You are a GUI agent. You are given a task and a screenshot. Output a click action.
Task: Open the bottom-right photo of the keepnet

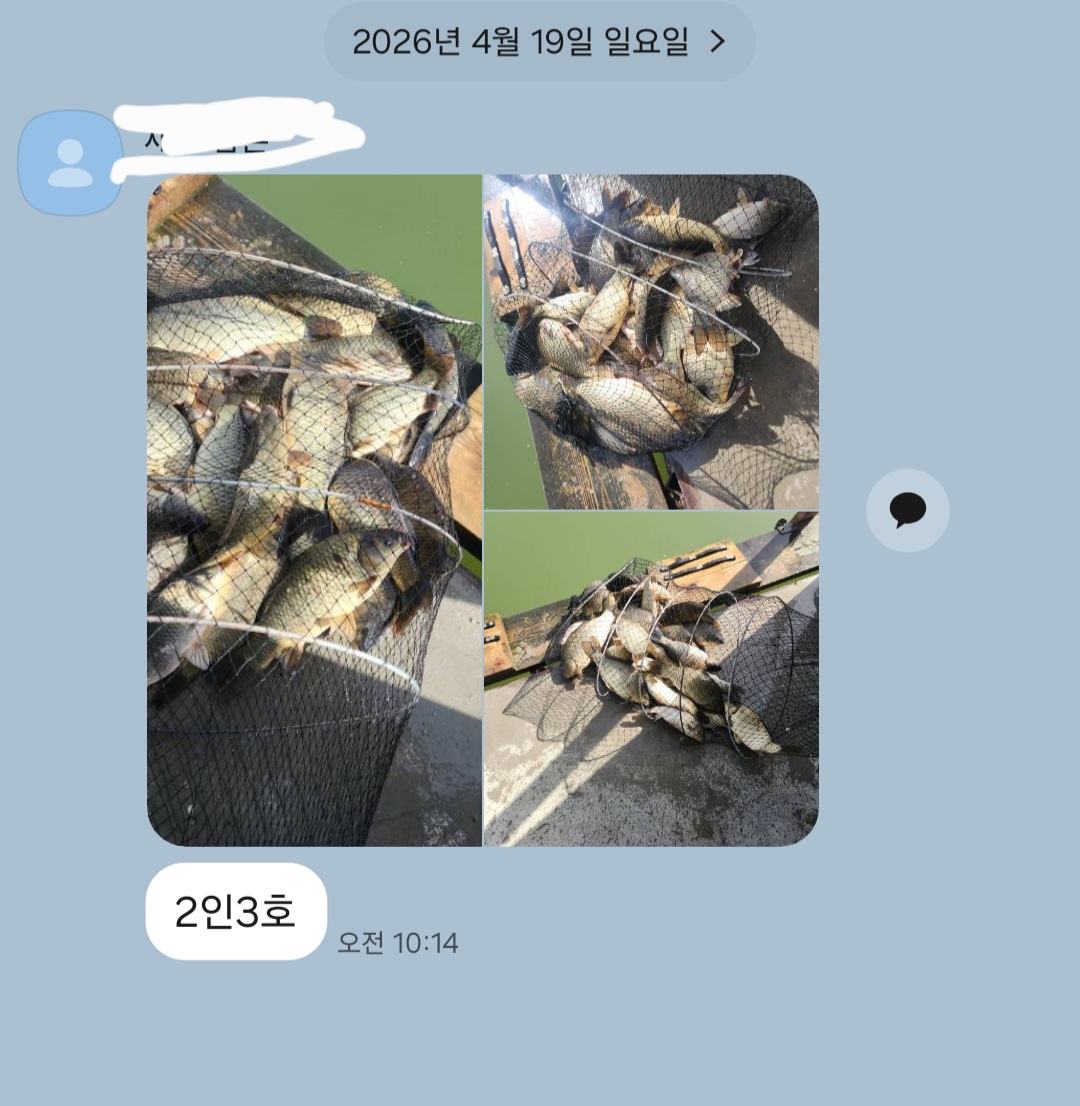(650, 680)
